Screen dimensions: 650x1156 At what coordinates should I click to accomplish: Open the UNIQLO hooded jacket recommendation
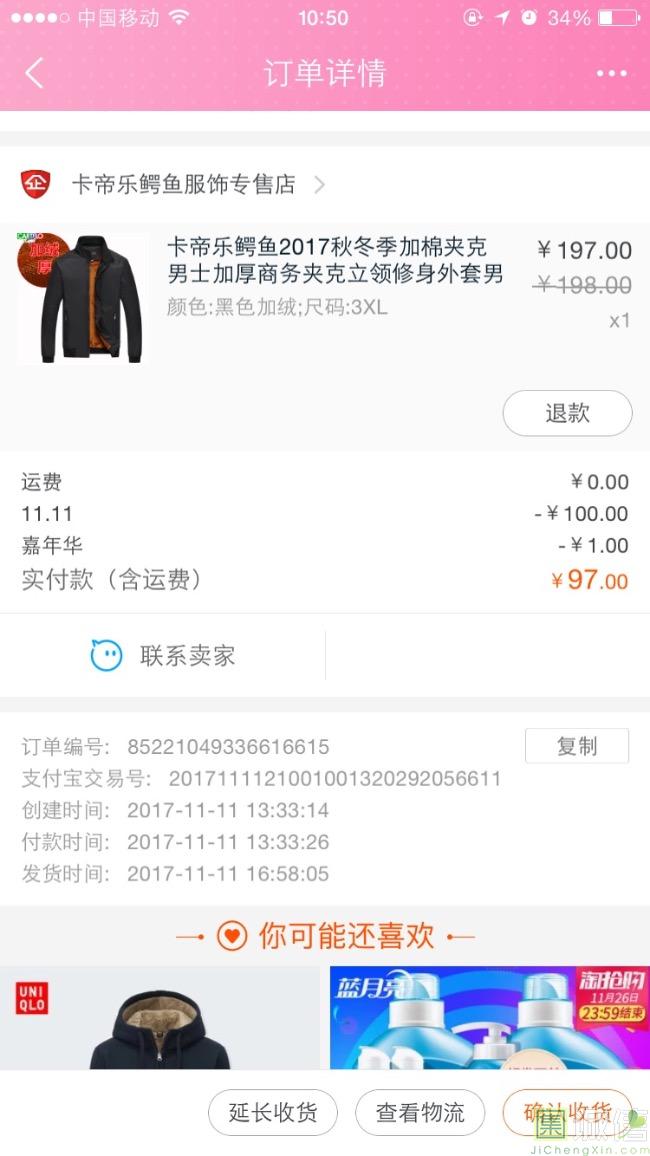point(160,1018)
